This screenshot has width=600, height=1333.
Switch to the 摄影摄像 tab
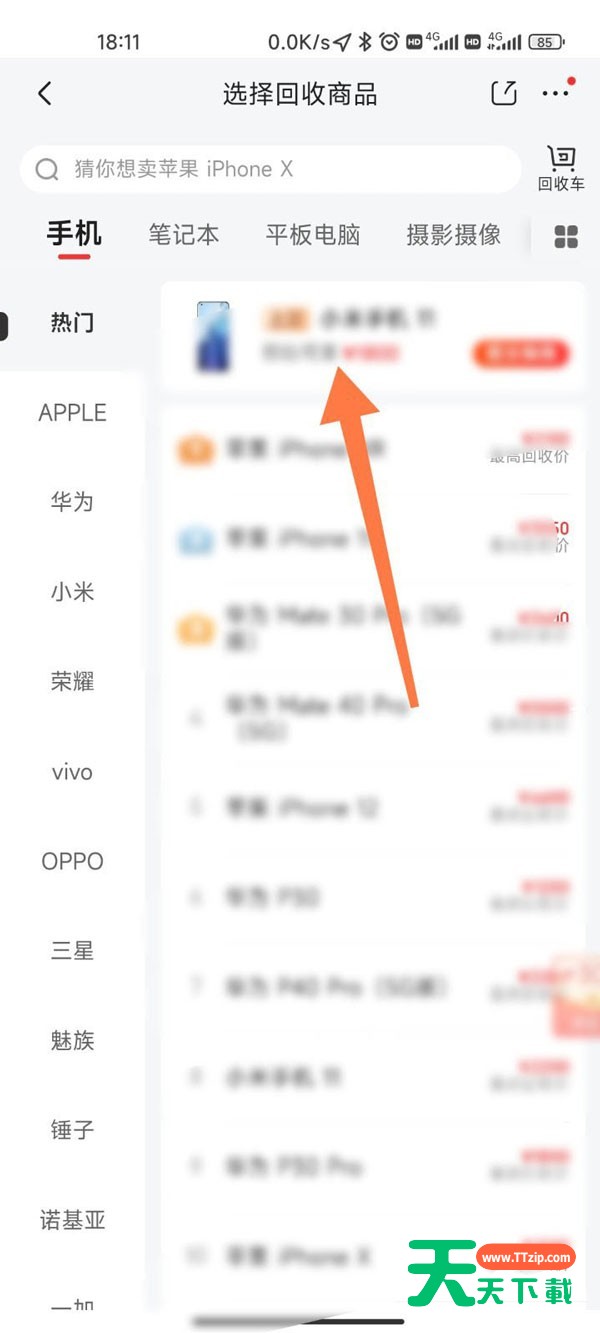(x=453, y=235)
